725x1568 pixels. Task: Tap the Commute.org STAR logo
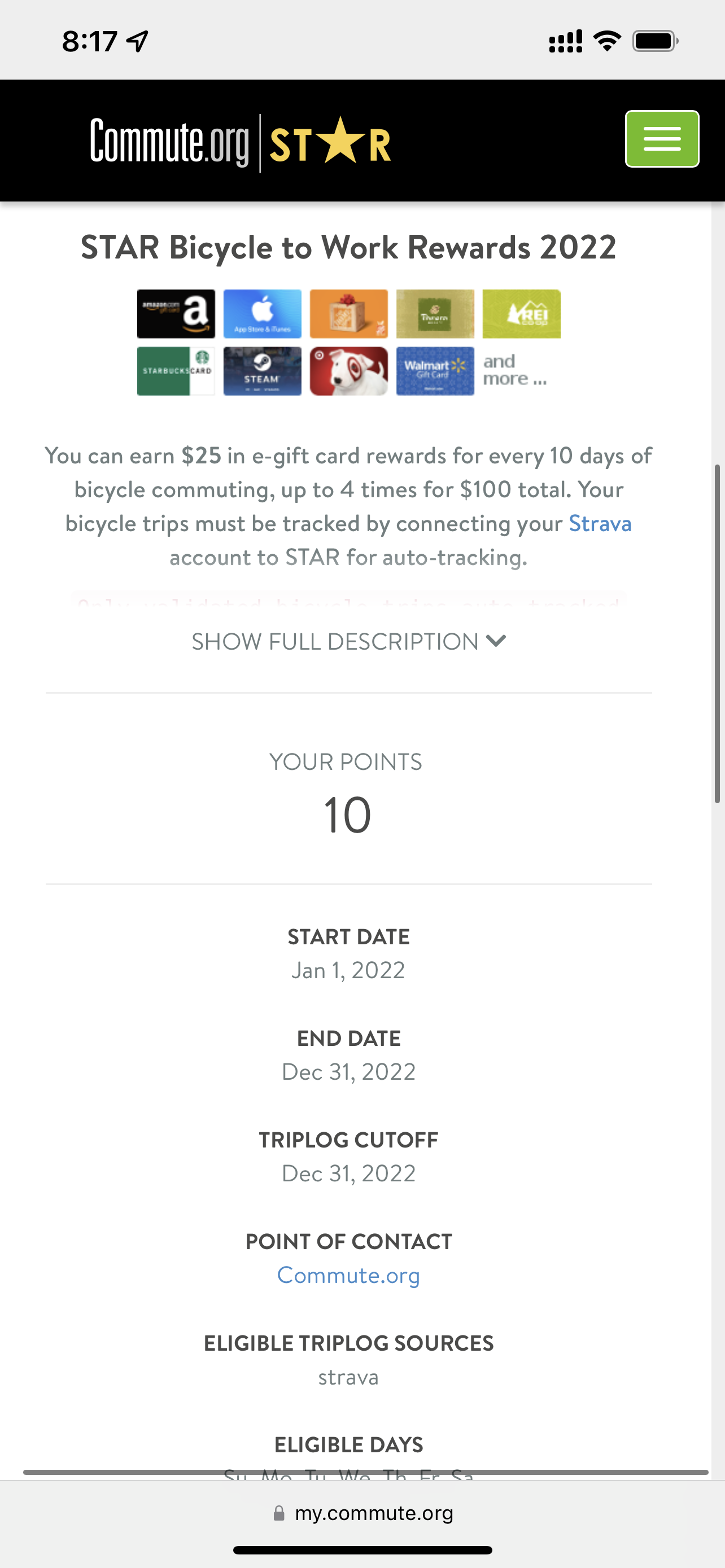click(241, 143)
